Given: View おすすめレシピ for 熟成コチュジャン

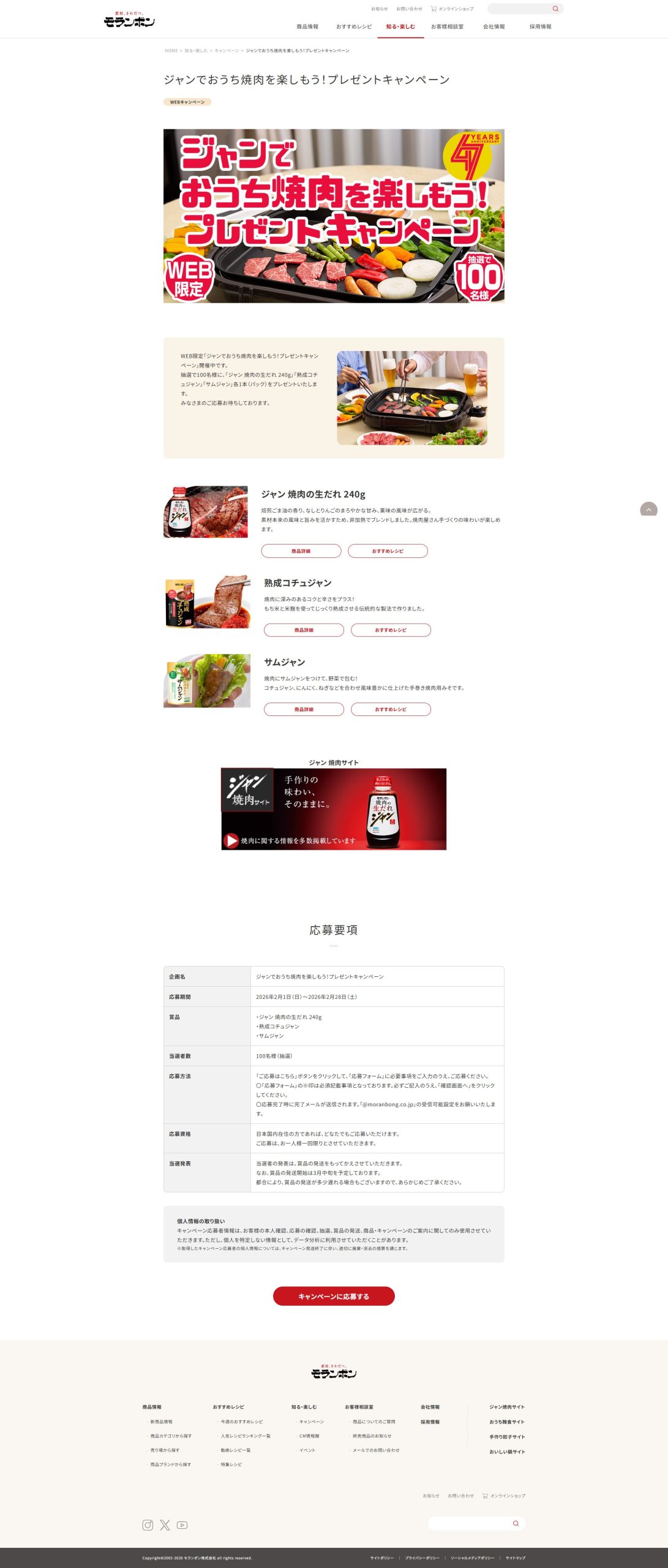Looking at the screenshot, I should (x=391, y=630).
